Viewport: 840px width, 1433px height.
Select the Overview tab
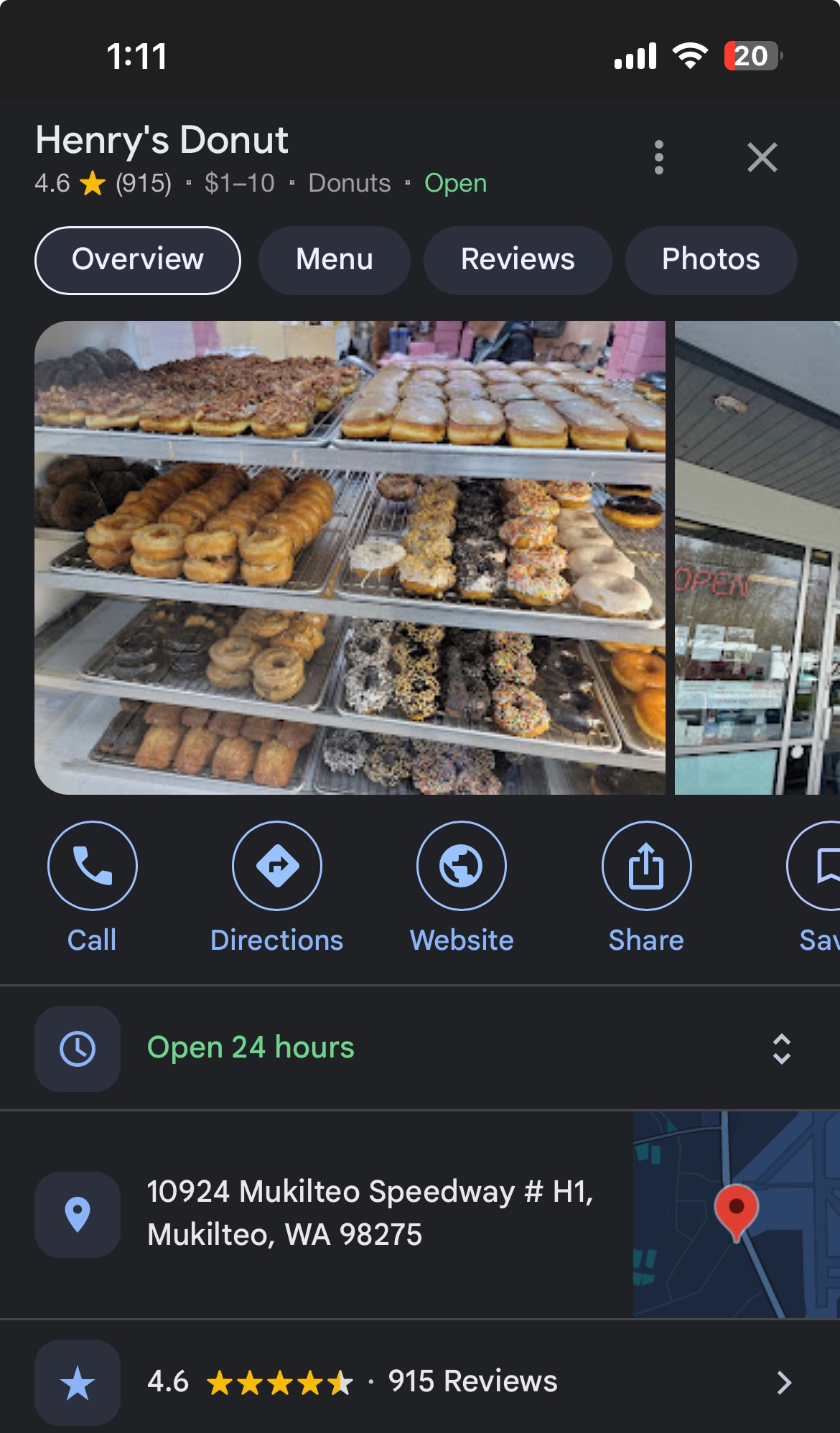(138, 260)
